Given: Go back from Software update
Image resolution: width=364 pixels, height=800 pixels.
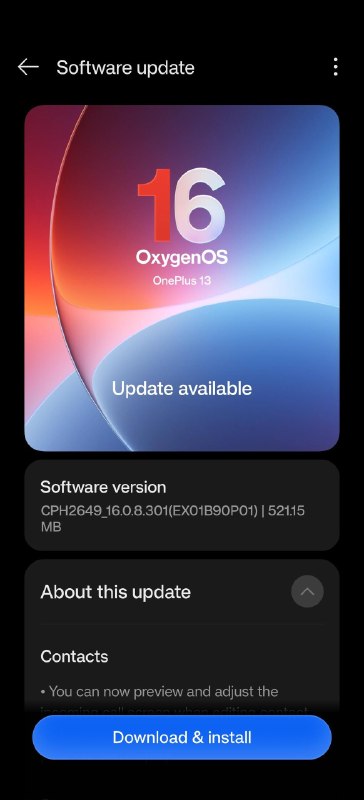Looking at the screenshot, I should pyautogui.click(x=28, y=67).
